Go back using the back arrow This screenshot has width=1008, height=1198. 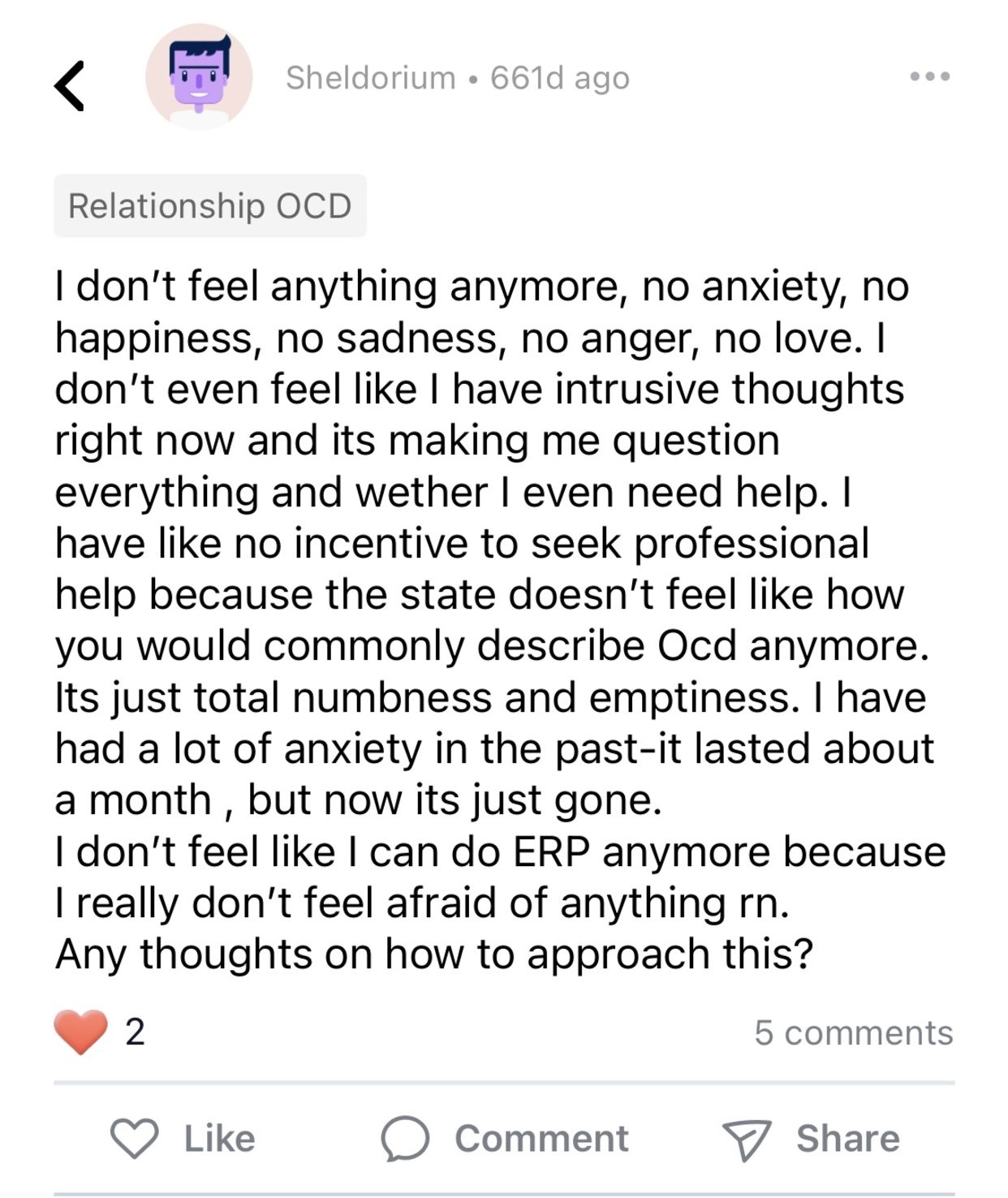71,85
